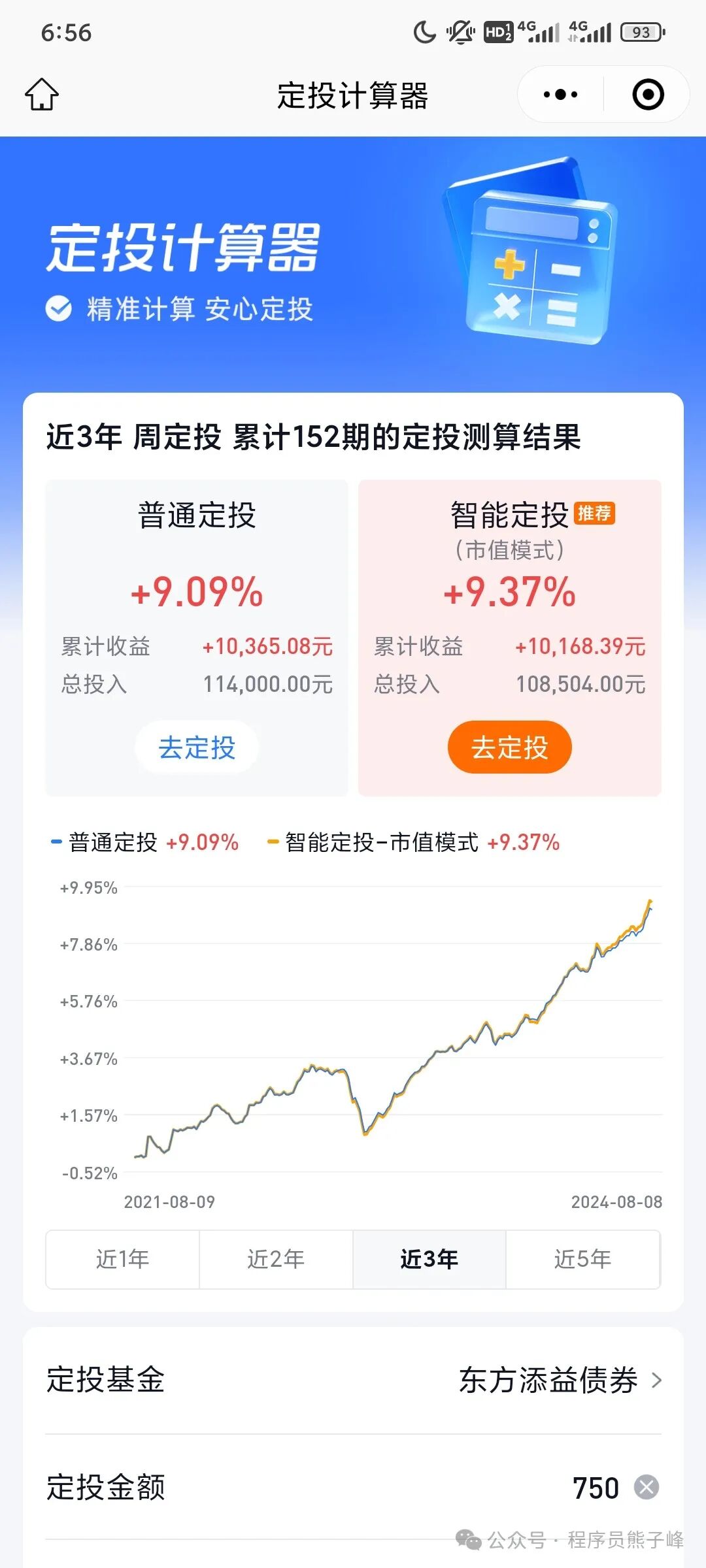Close the mini-program via the target icon
This screenshot has width=706, height=1568.
(648, 95)
